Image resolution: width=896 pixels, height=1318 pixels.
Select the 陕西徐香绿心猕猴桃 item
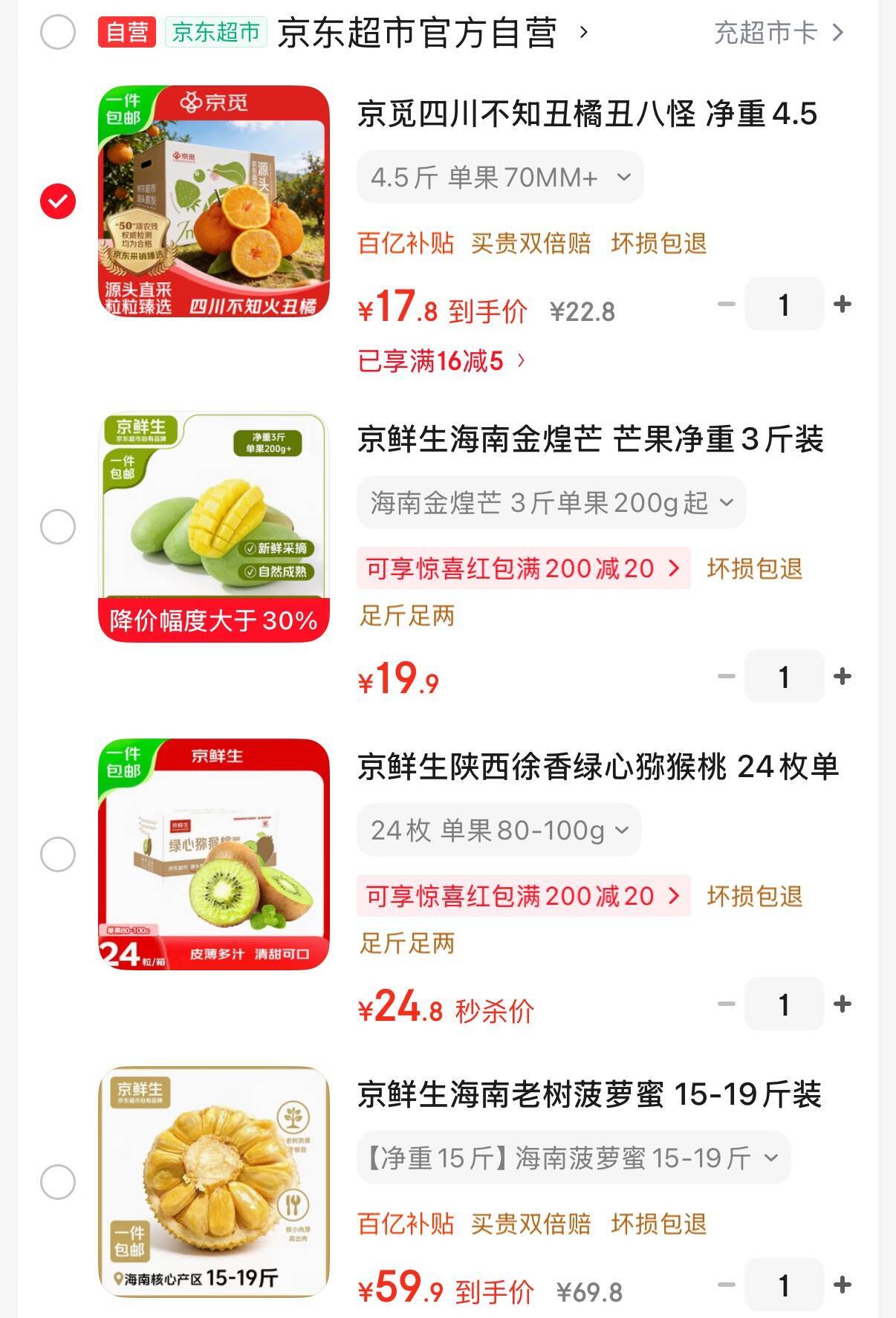(58, 854)
